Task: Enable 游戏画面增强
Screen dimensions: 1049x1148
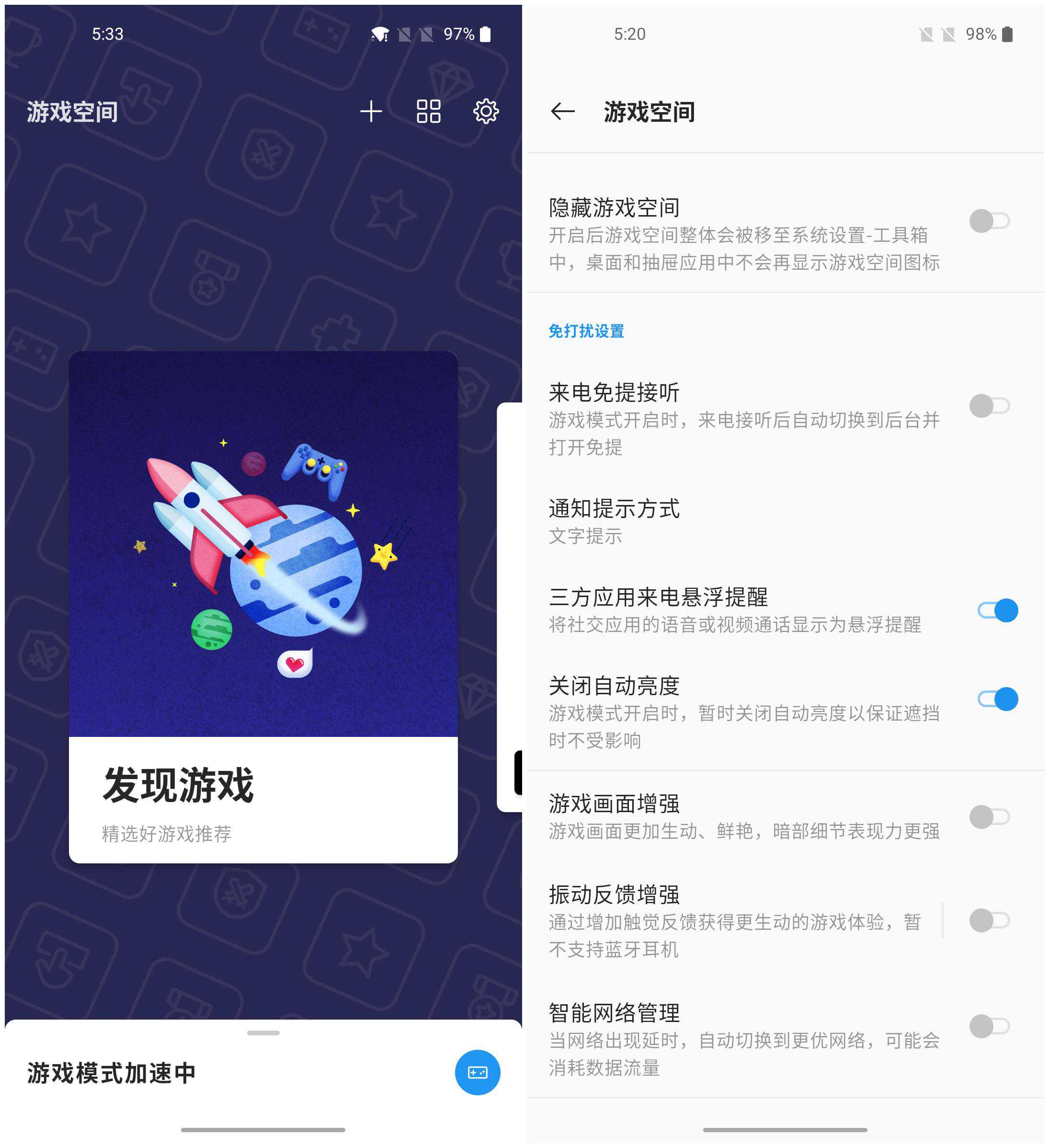Action: click(991, 818)
